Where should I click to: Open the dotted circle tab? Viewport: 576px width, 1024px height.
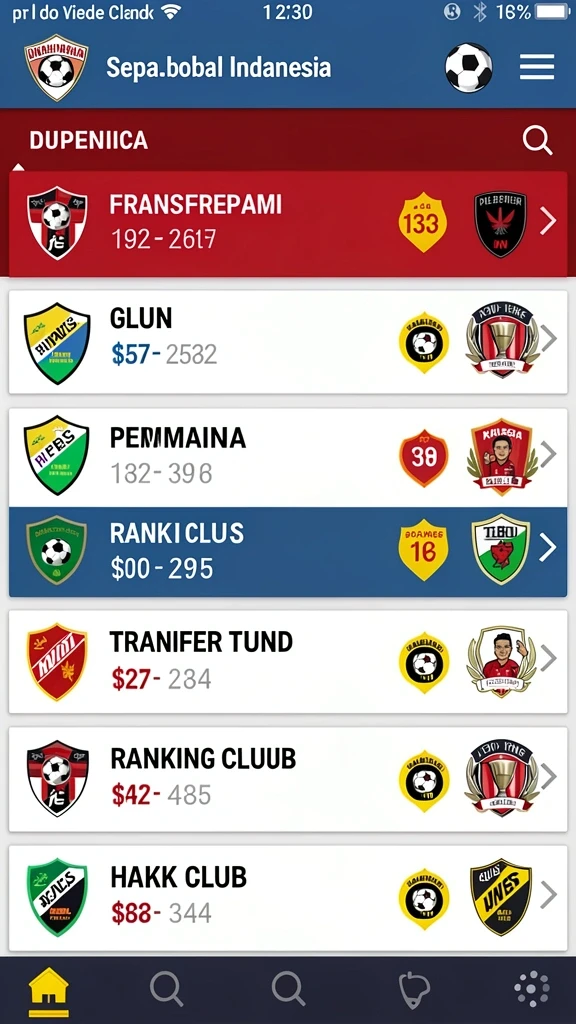[532, 989]
